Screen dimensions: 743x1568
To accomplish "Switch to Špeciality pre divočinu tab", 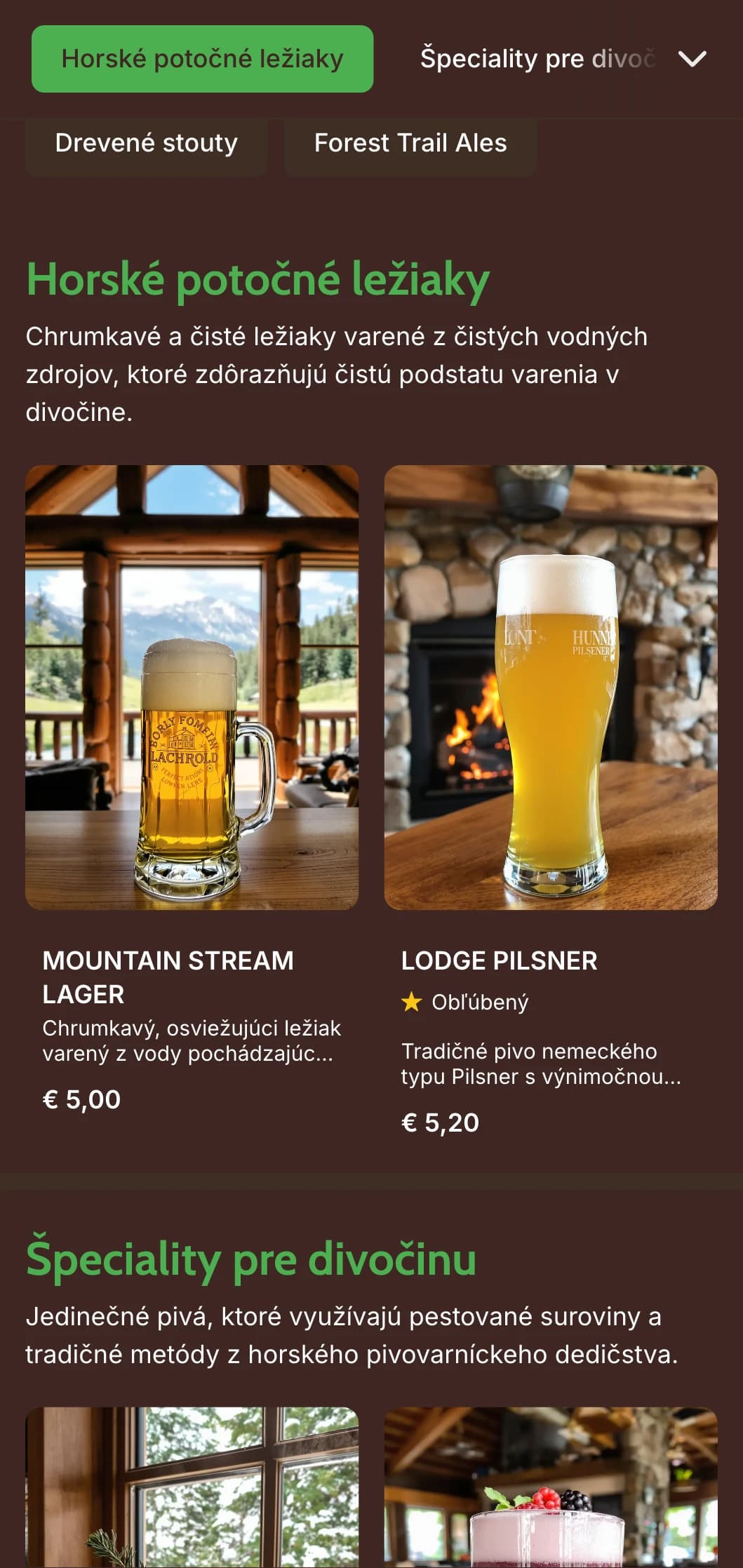I will click(537, 59).
